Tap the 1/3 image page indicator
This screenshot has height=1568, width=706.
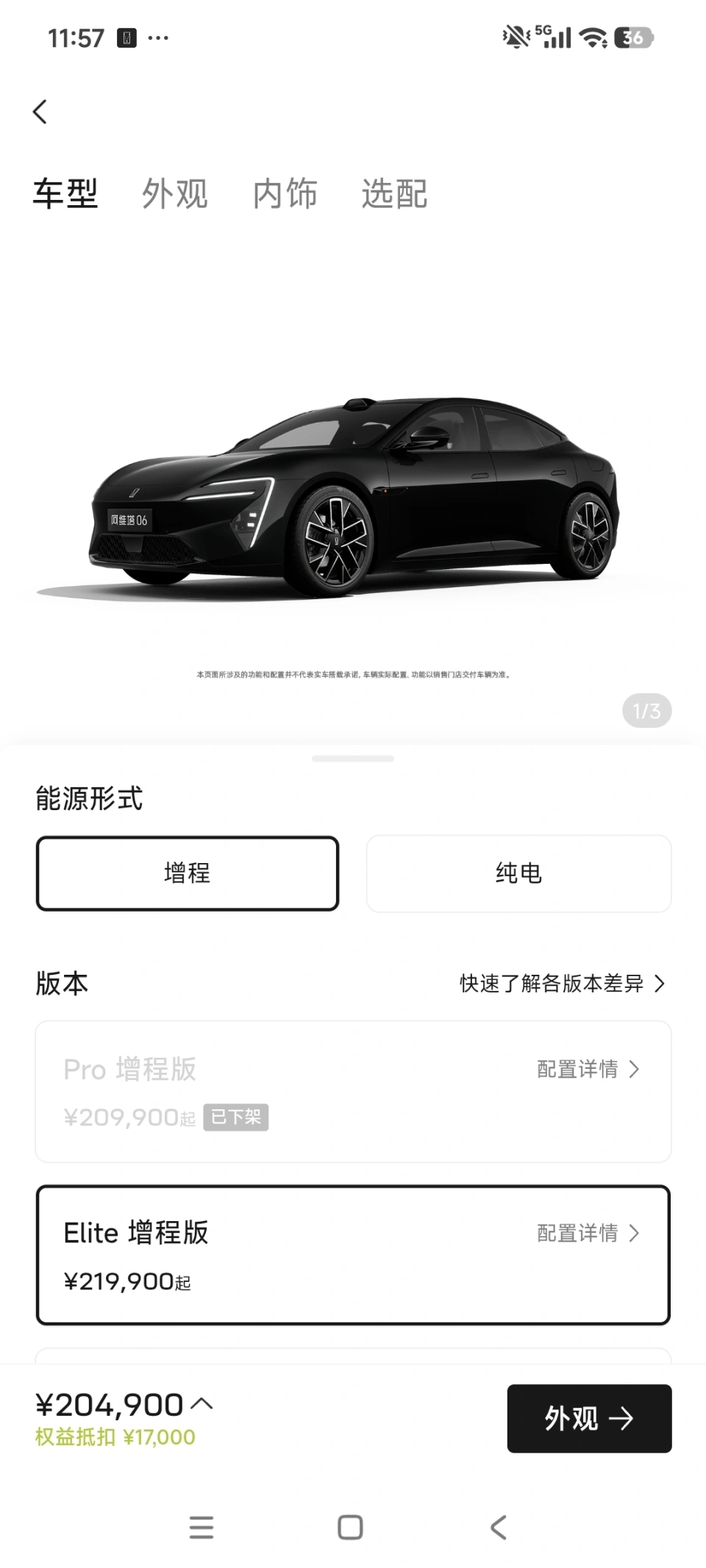646,710
